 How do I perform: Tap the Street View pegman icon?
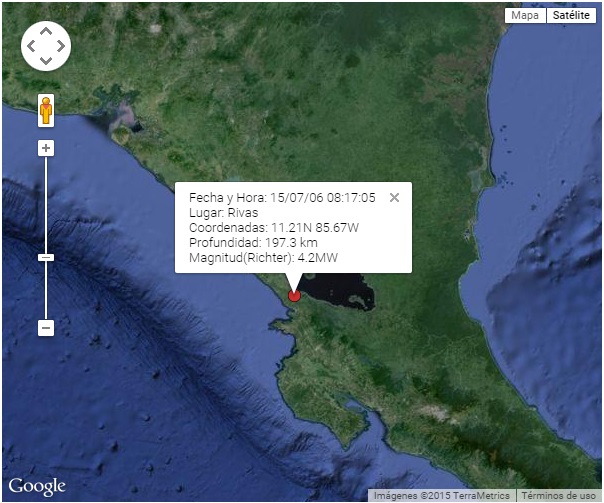point(46,111)
